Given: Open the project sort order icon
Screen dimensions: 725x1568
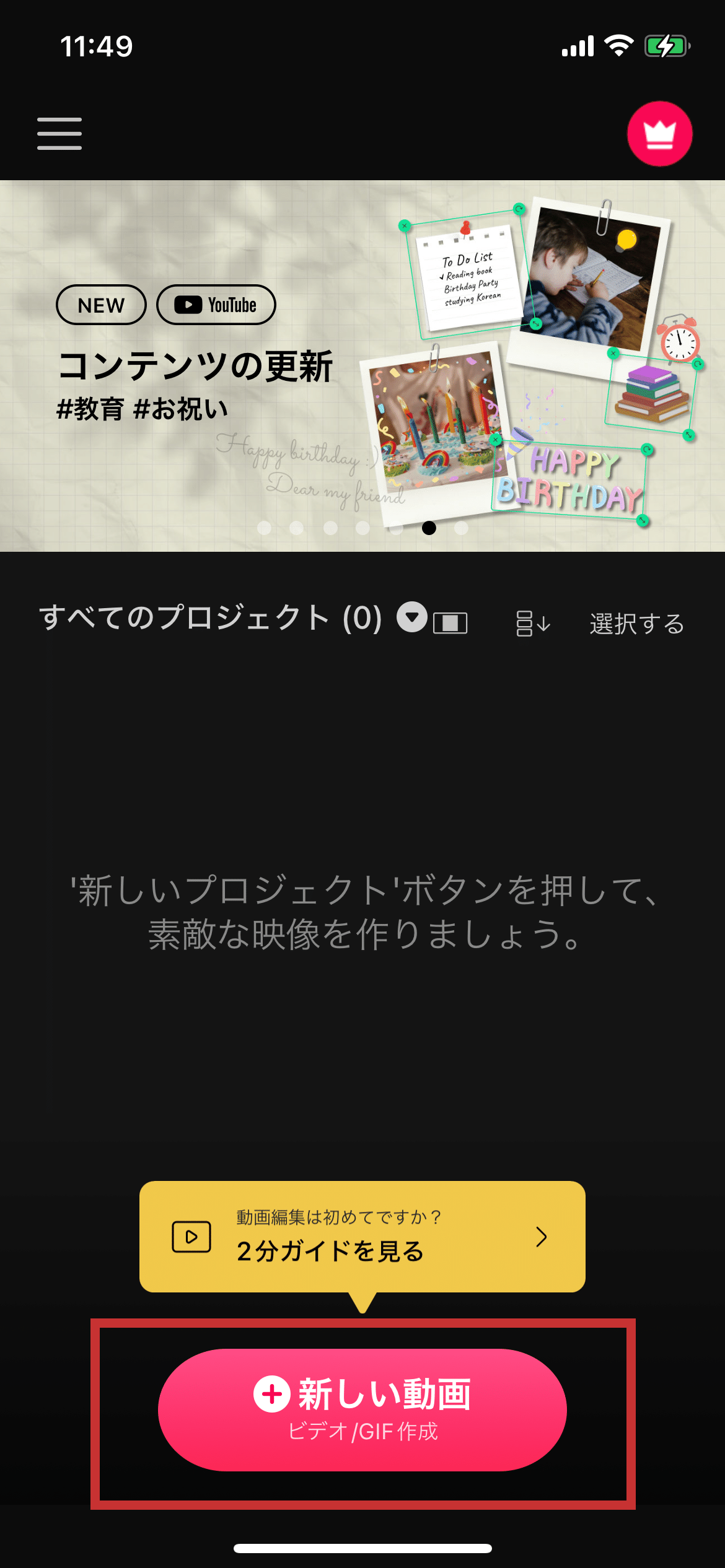Looking at the screenshot, I should pos(533,623).
